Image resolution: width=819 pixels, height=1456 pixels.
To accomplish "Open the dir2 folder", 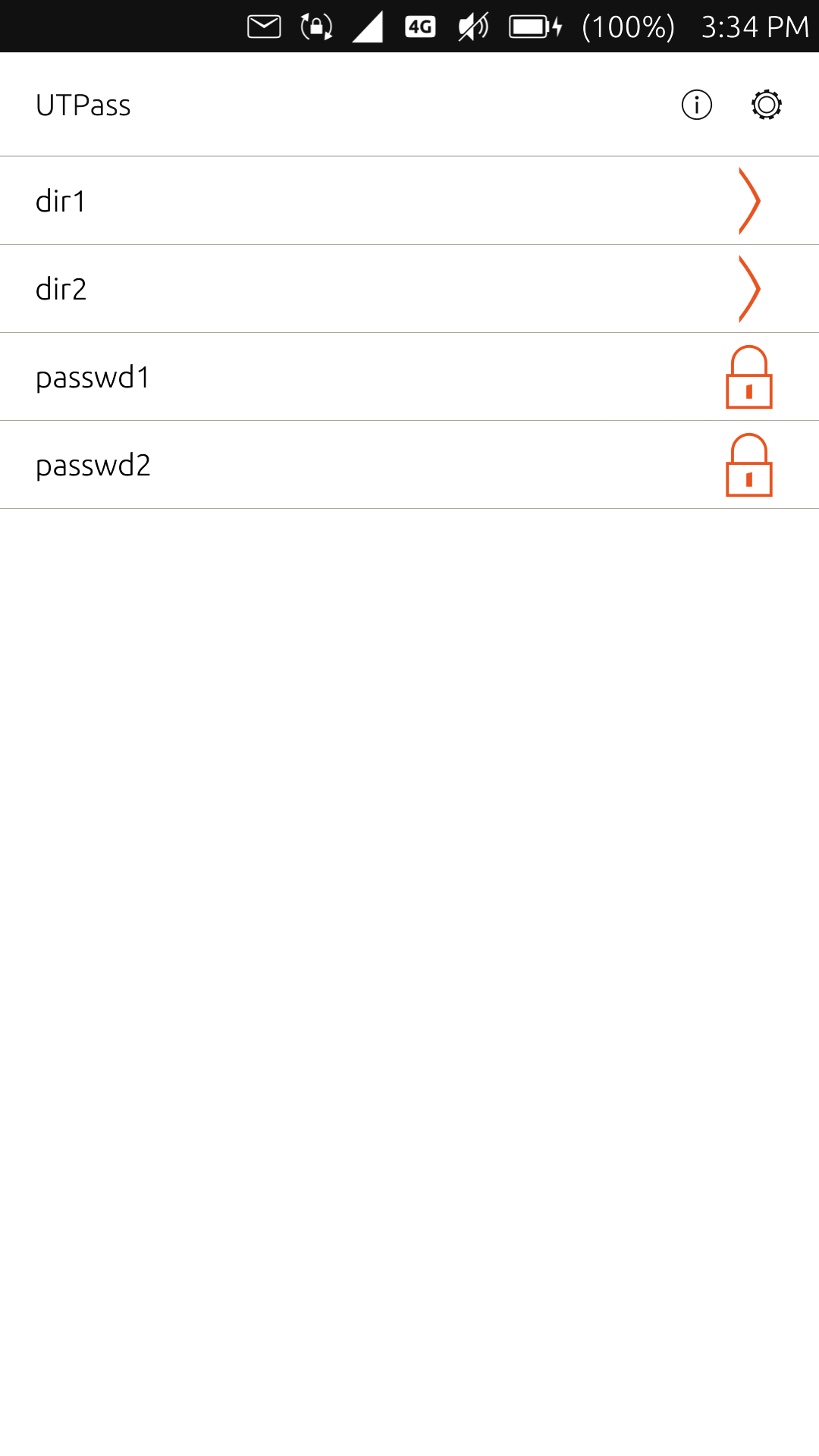I will [409, 289].
